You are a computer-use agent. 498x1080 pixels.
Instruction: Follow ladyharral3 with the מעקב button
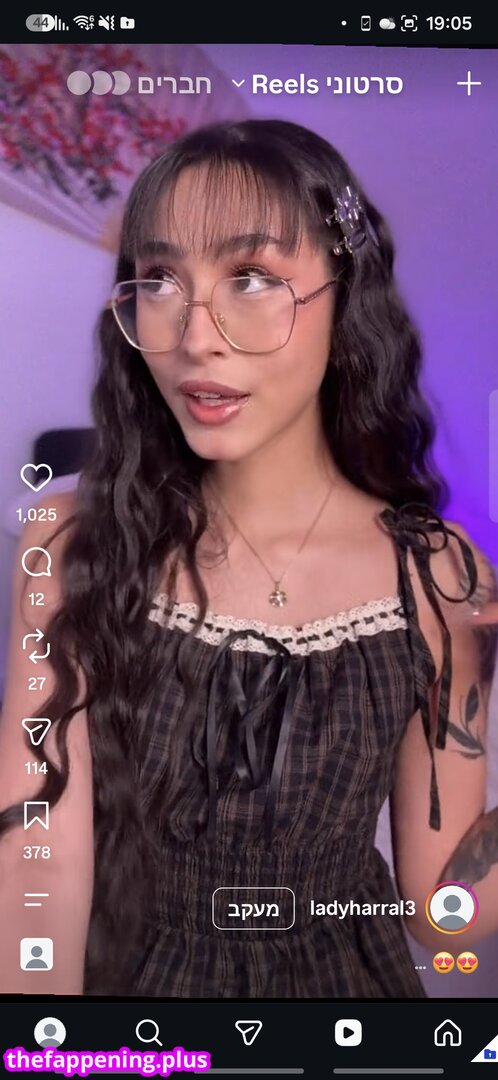[x=253, y=908]
